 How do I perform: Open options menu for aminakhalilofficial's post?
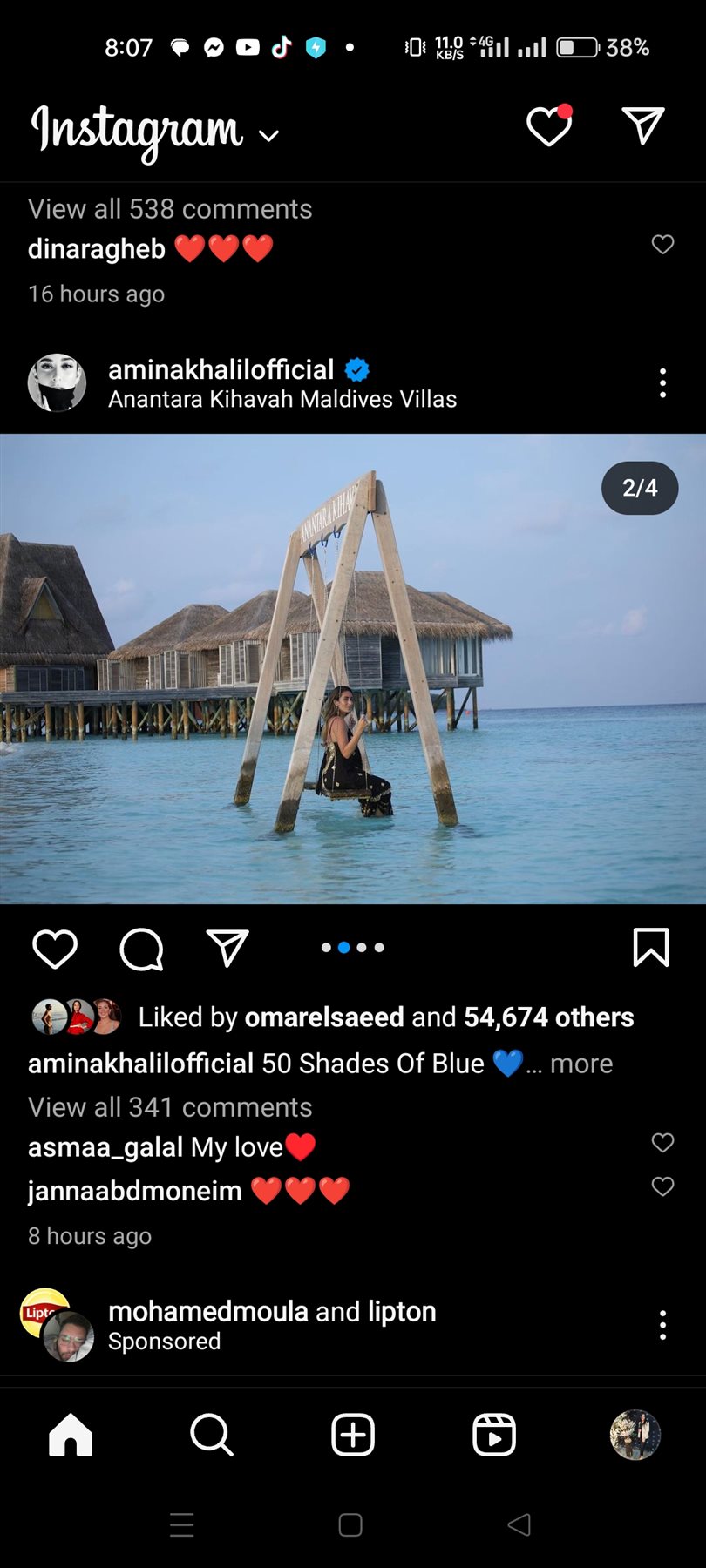click(662, 382)
